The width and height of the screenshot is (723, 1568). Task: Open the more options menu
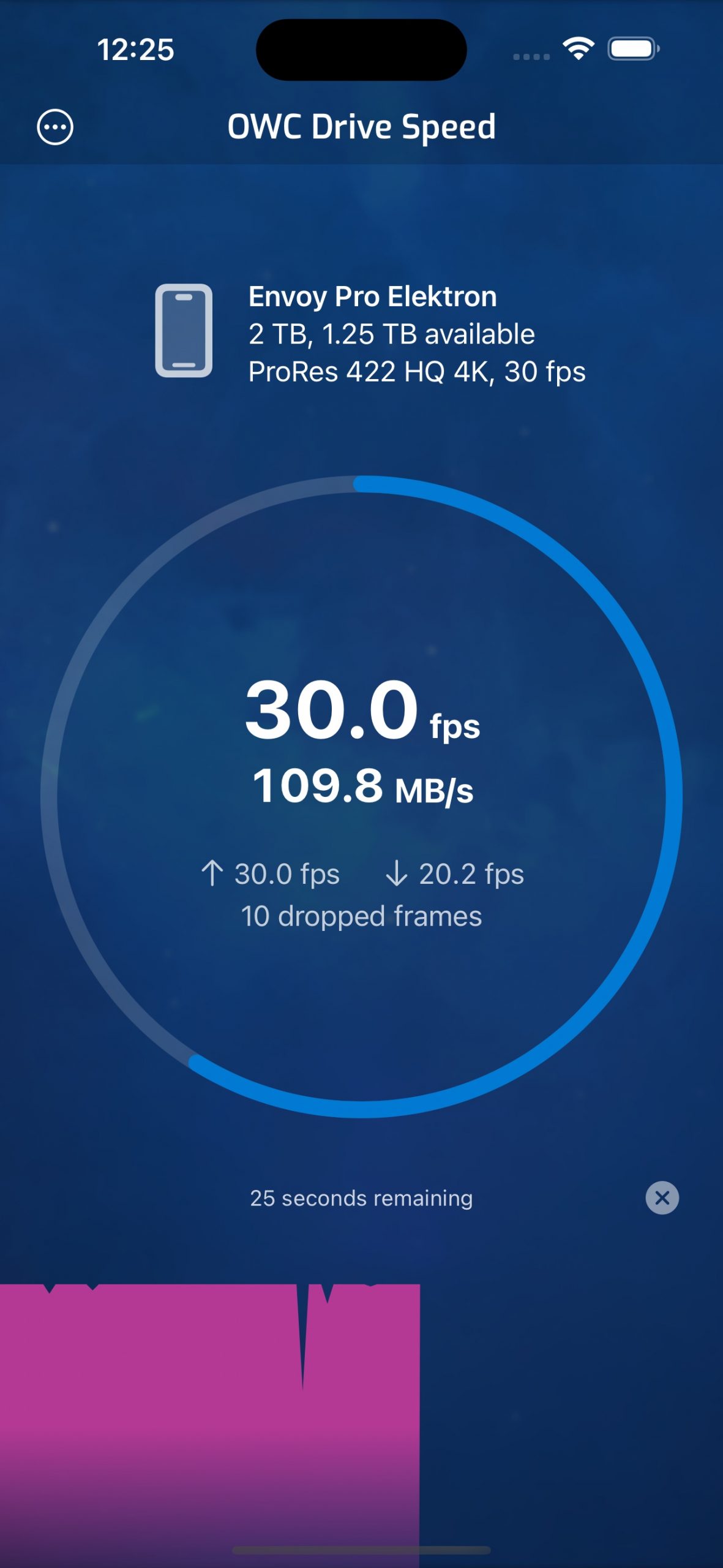click(55, 127)
